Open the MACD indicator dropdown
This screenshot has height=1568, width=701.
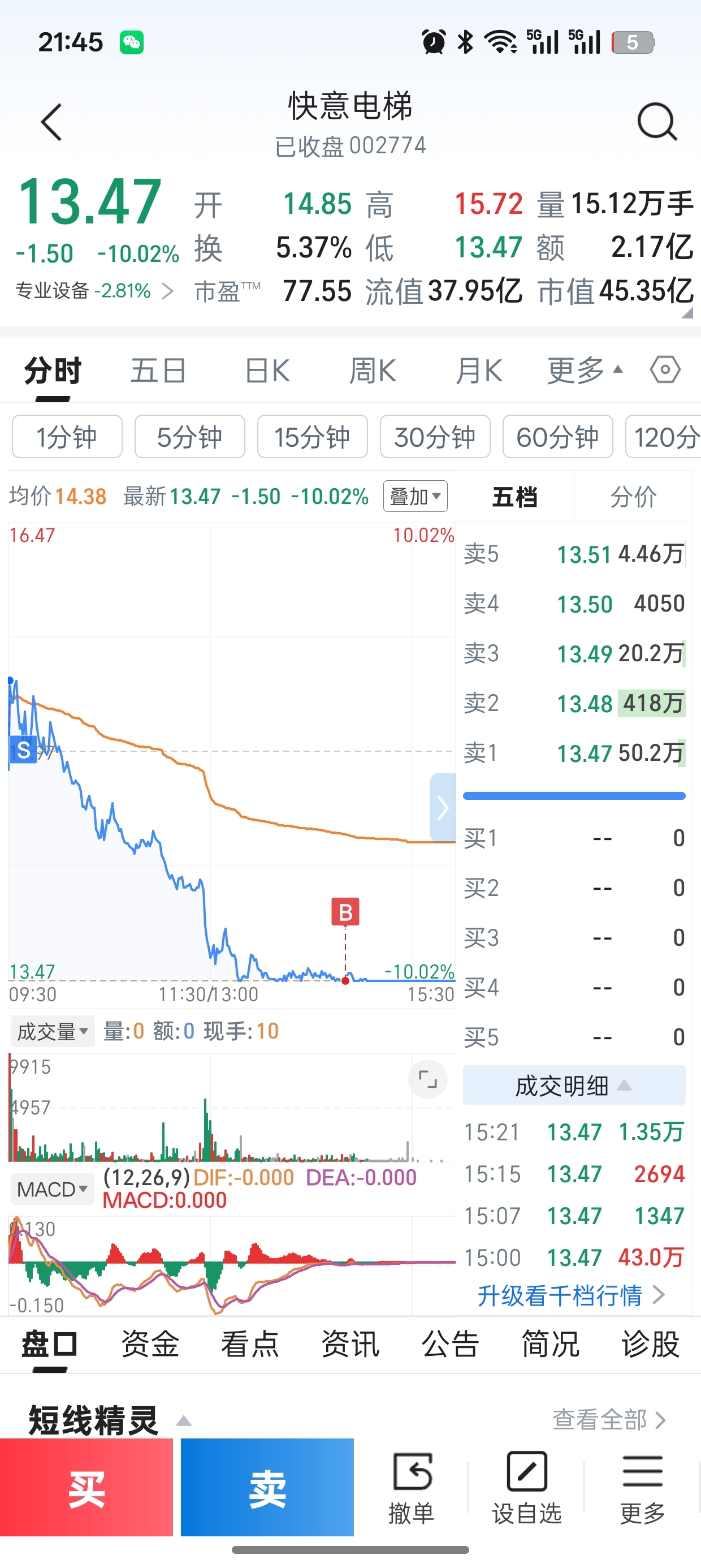tap(53, 1189)
